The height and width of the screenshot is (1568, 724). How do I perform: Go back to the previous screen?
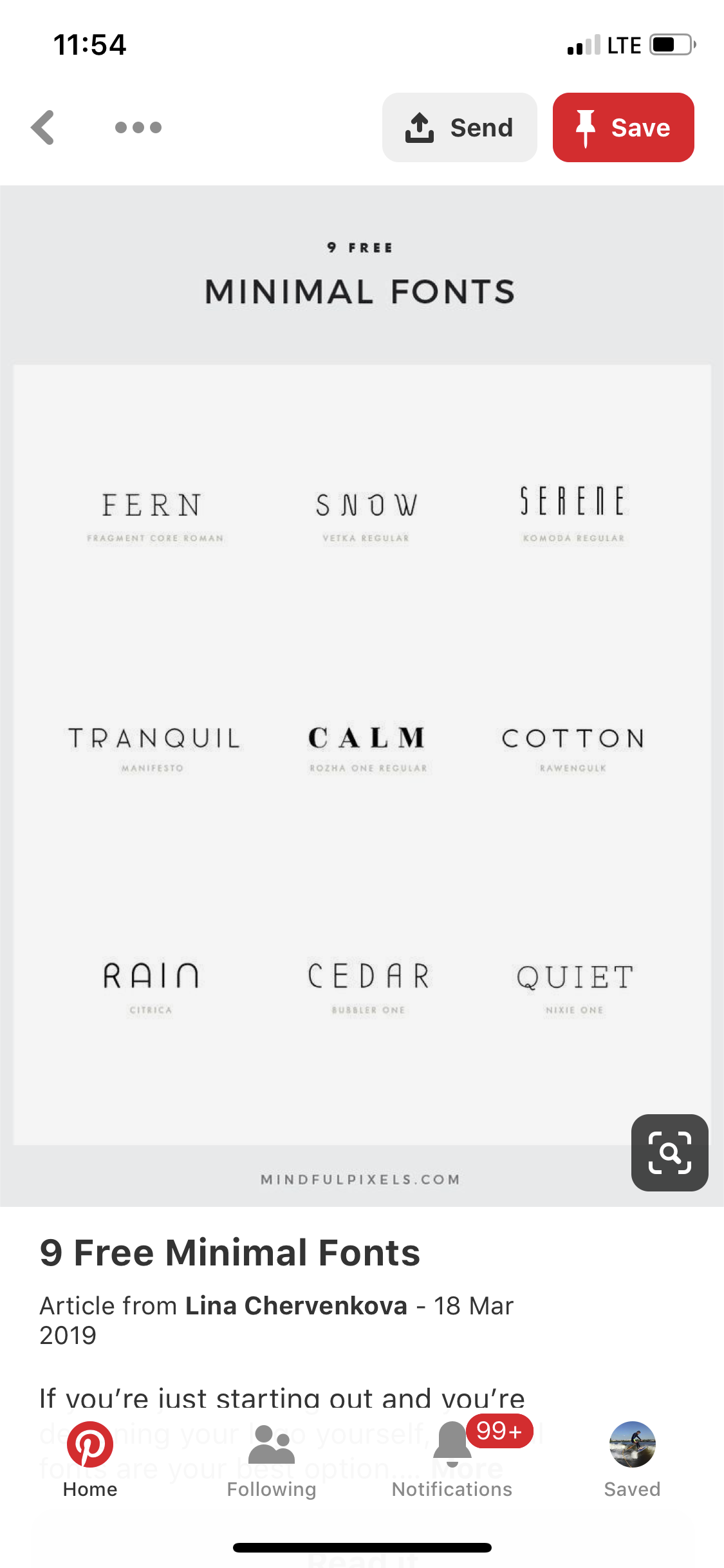pyautogui.click(x=43, y=127)
